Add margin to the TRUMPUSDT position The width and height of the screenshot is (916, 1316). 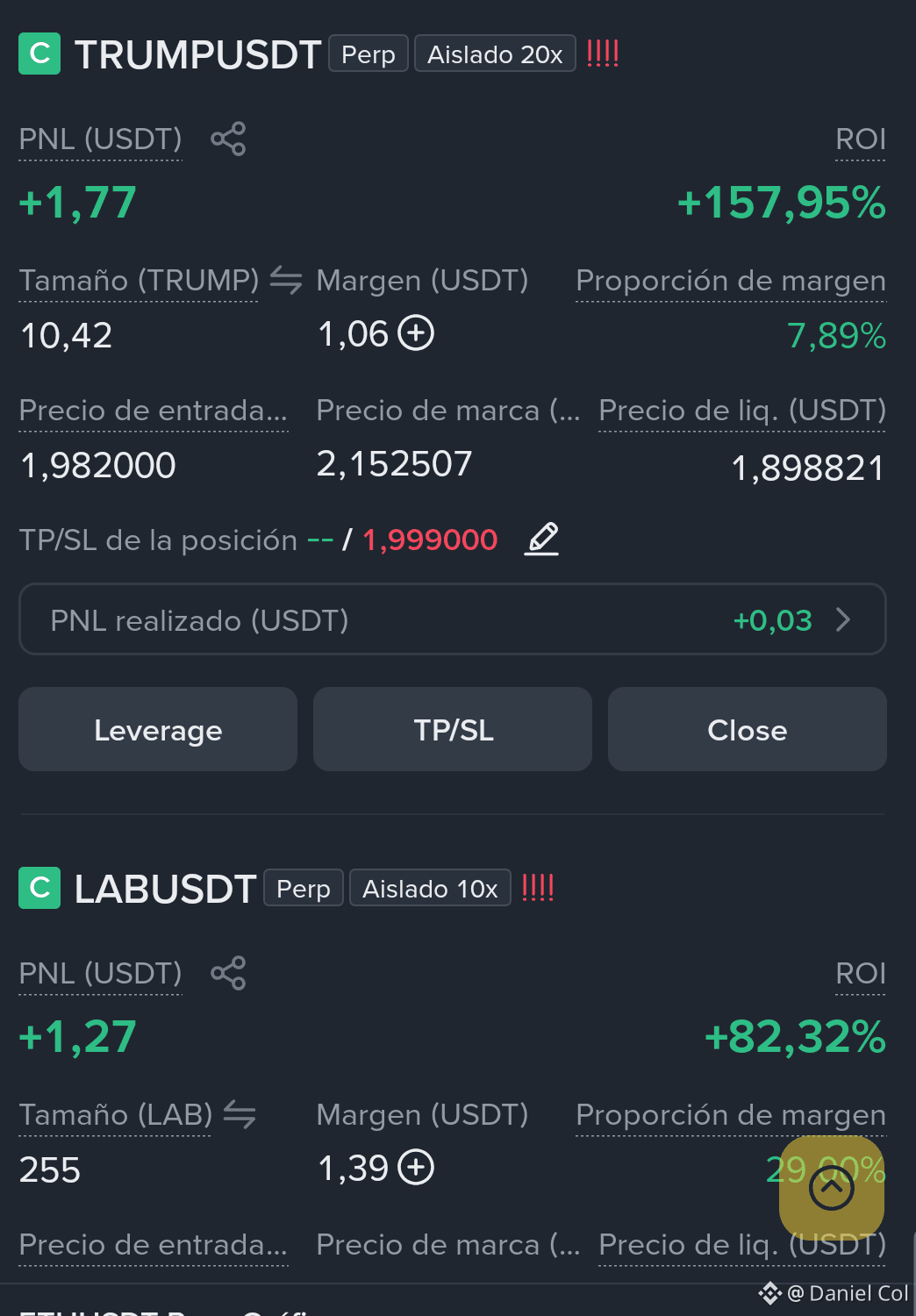pos(416,333)
